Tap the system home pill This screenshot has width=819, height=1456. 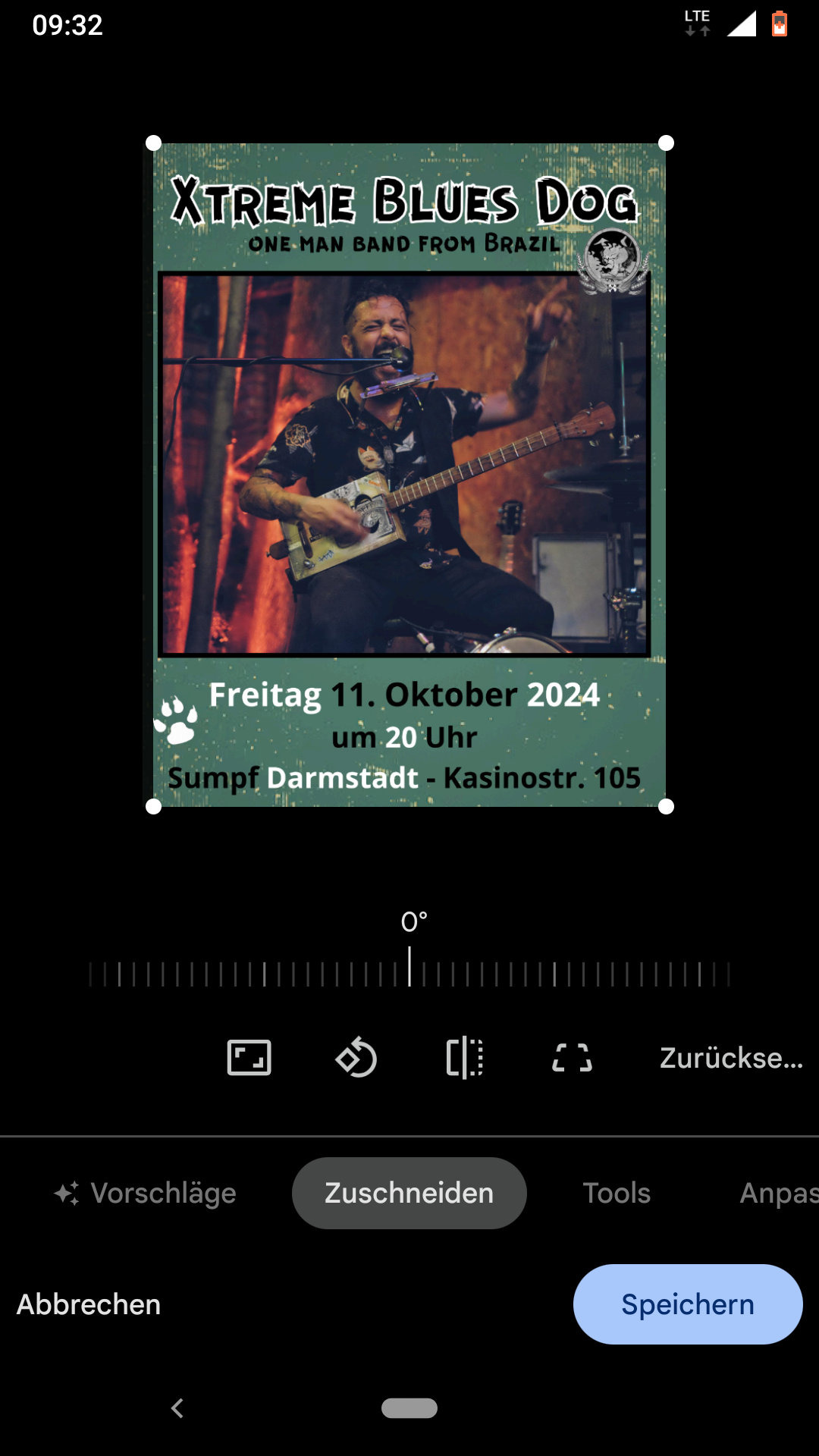click(409, 1408)
